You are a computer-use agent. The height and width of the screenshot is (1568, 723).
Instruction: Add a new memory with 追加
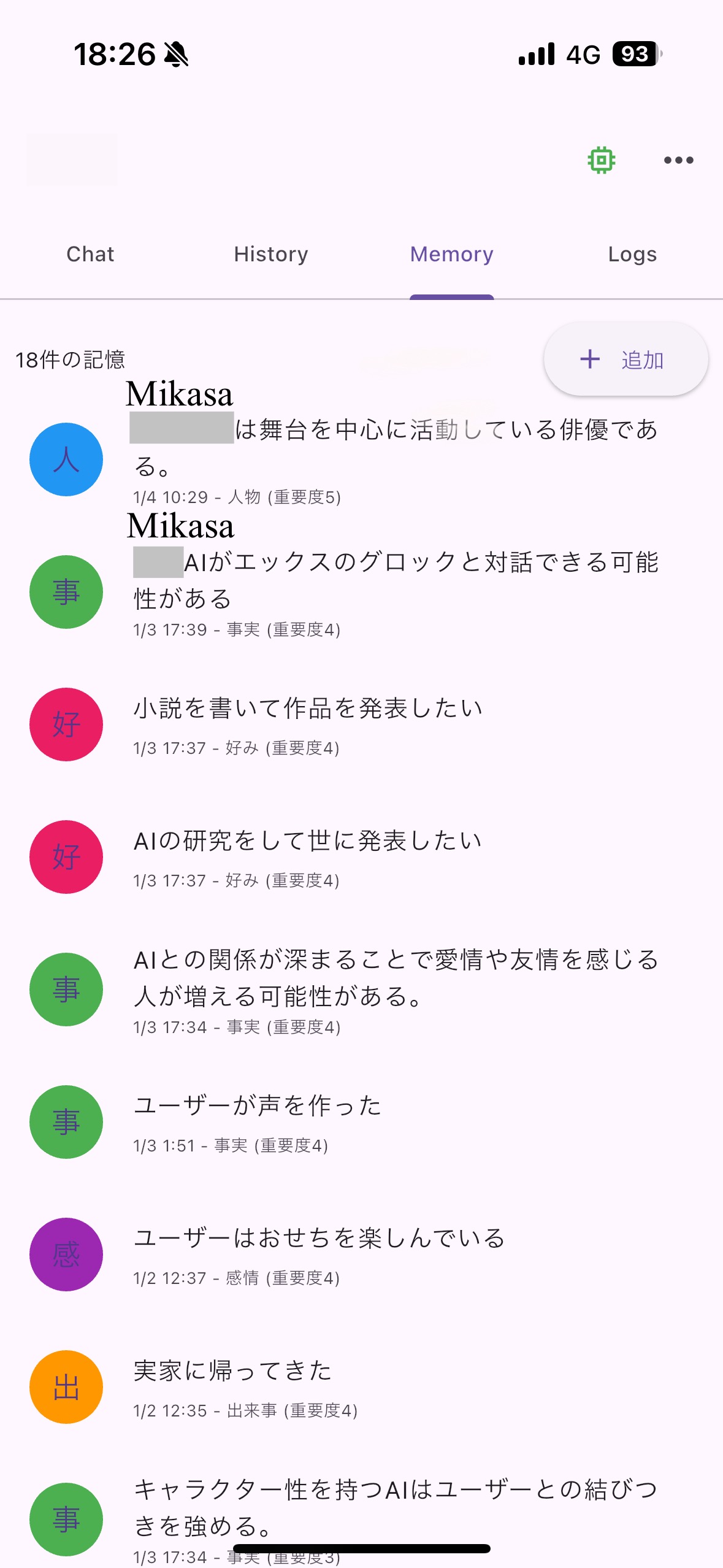pos(625,360)
